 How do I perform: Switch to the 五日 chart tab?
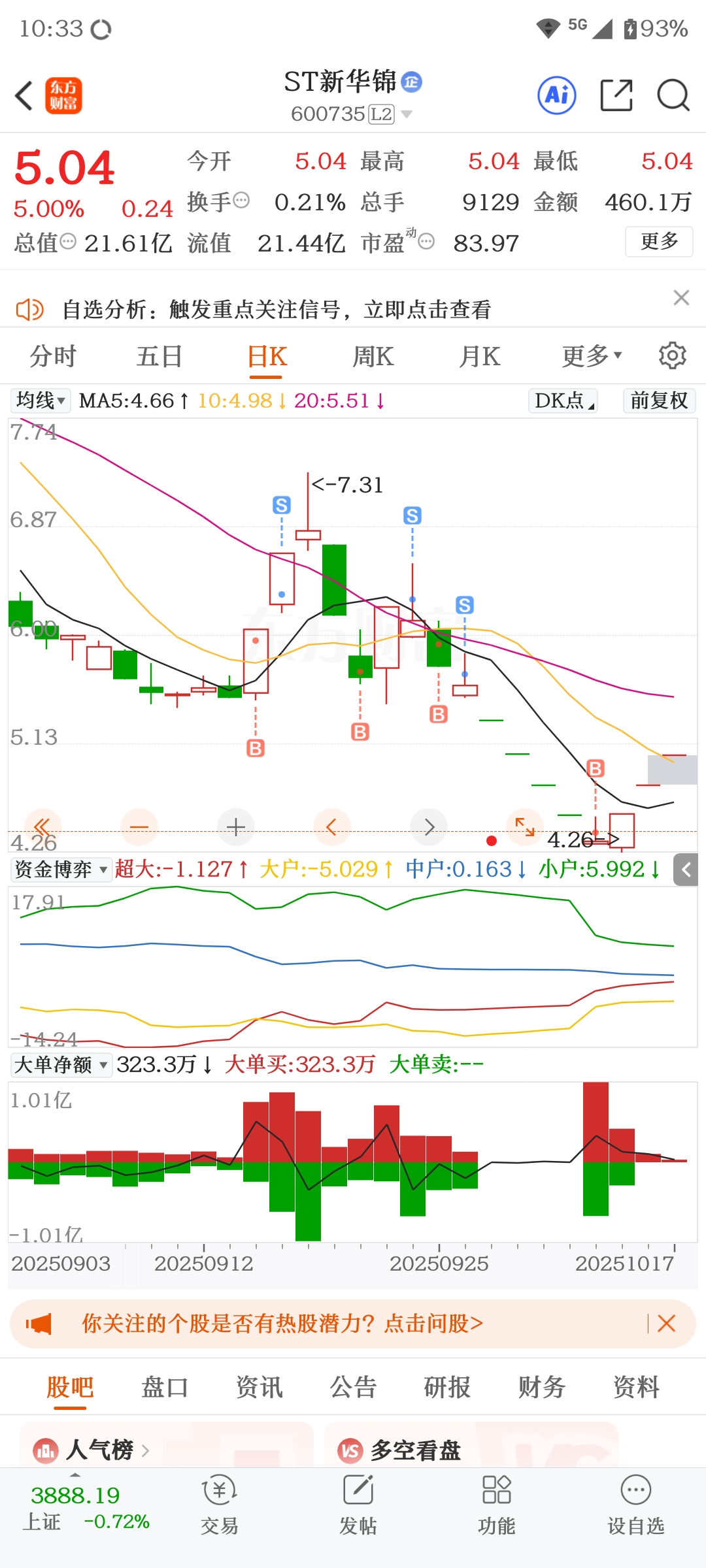pos(160,357)
